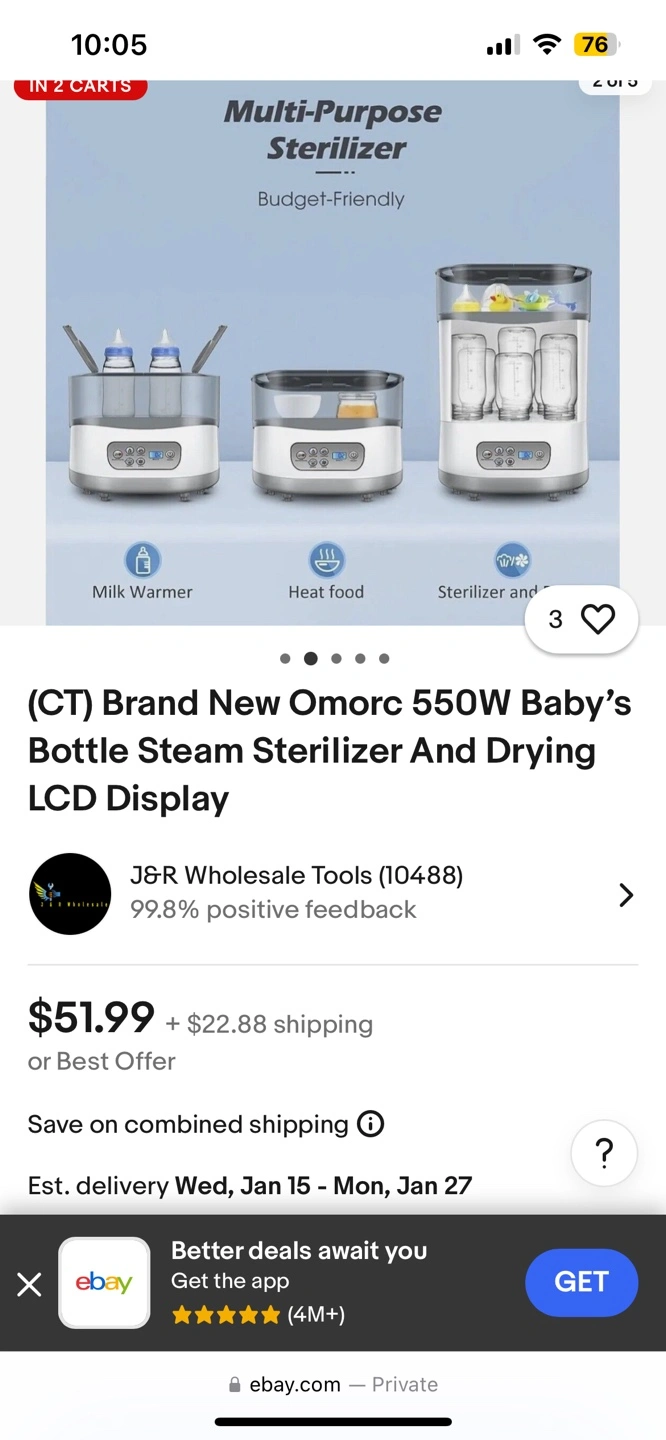Tap the ebay.com address bar

tap(333, 1384)
